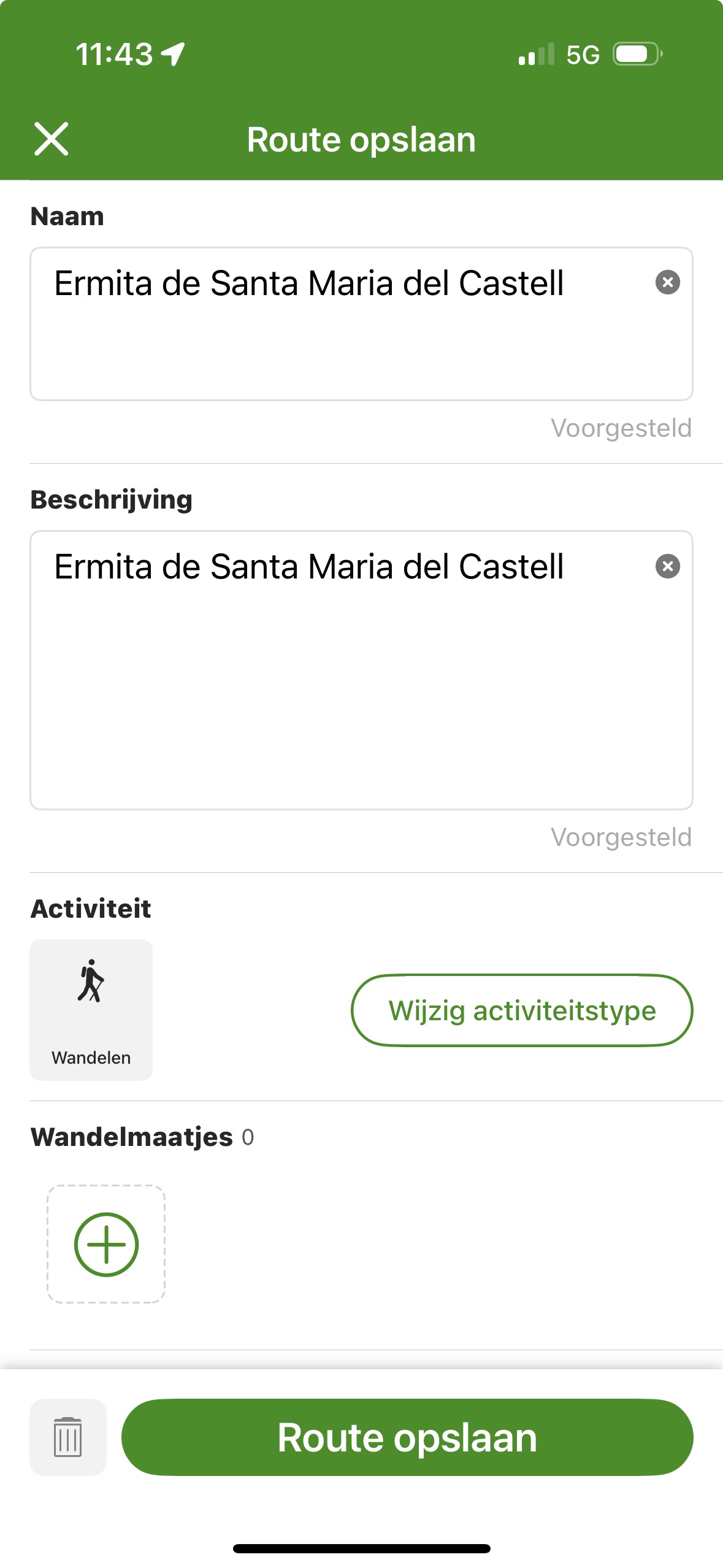Image resolution: width=723 pixels, height=1568 pixels.
Task: Close the Route opslaan screen
Action: point(52,139)
